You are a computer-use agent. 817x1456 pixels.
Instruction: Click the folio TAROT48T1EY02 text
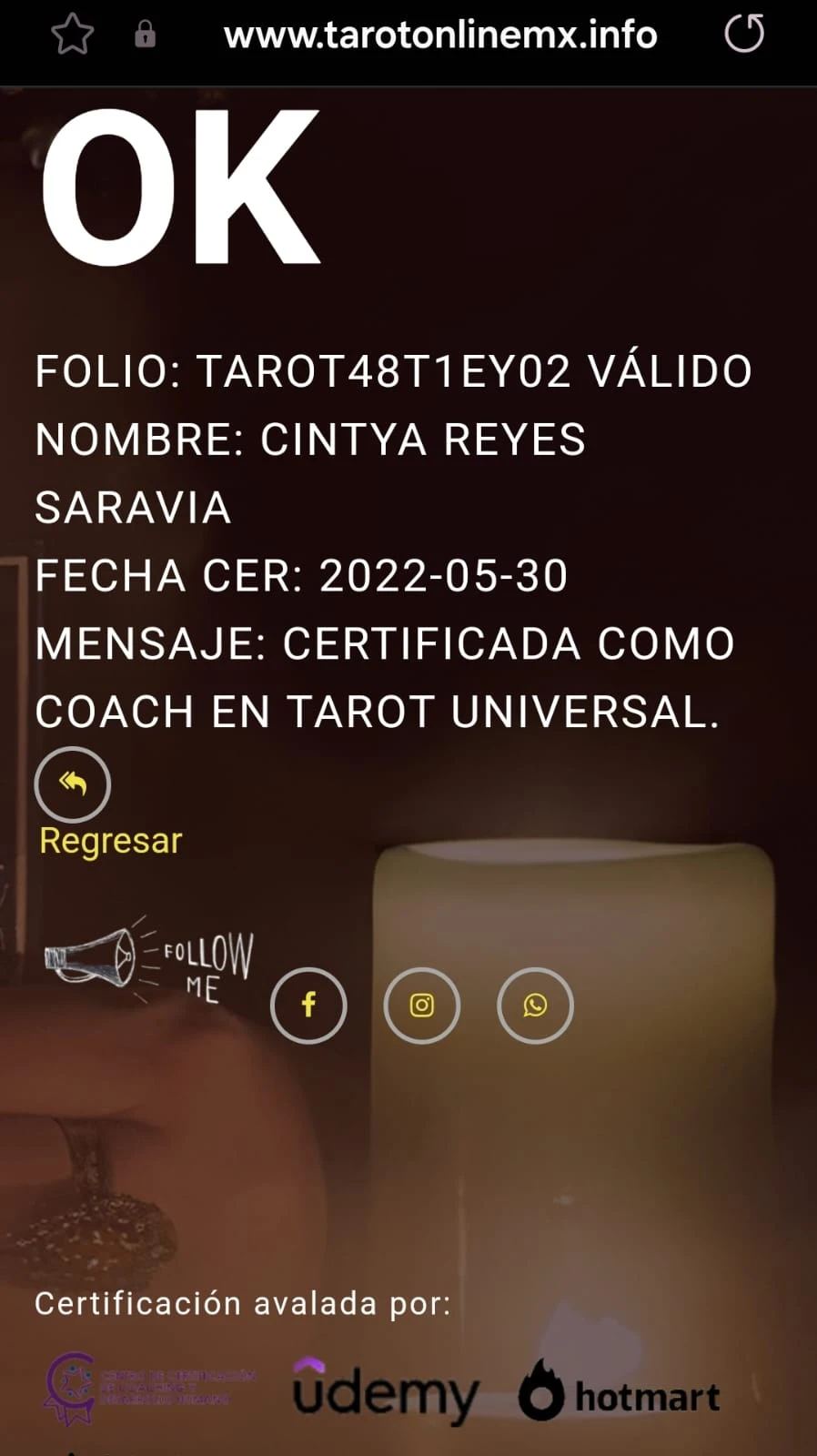click(393, 371)
